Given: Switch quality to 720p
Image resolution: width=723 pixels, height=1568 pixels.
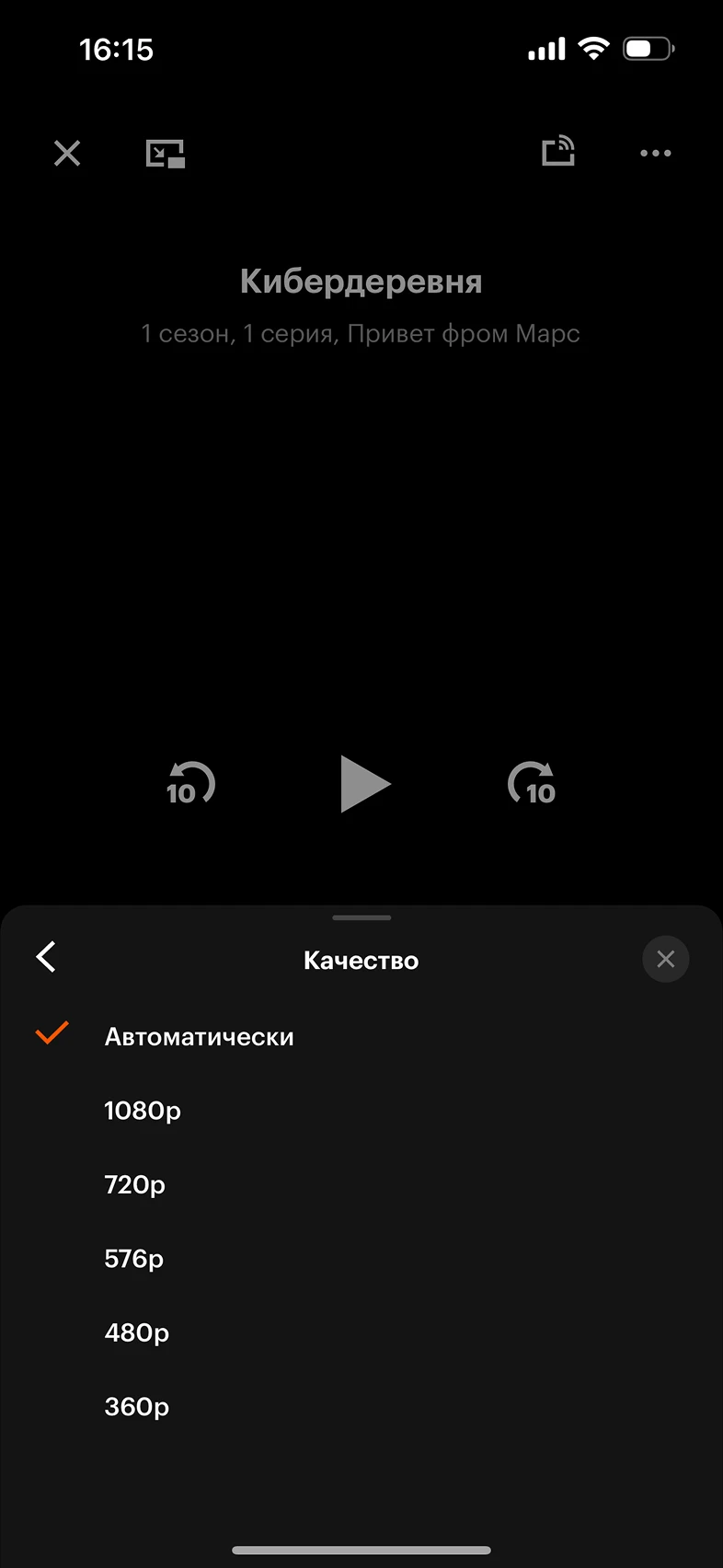Looking at the screenshot, I should pos(135,1185).
